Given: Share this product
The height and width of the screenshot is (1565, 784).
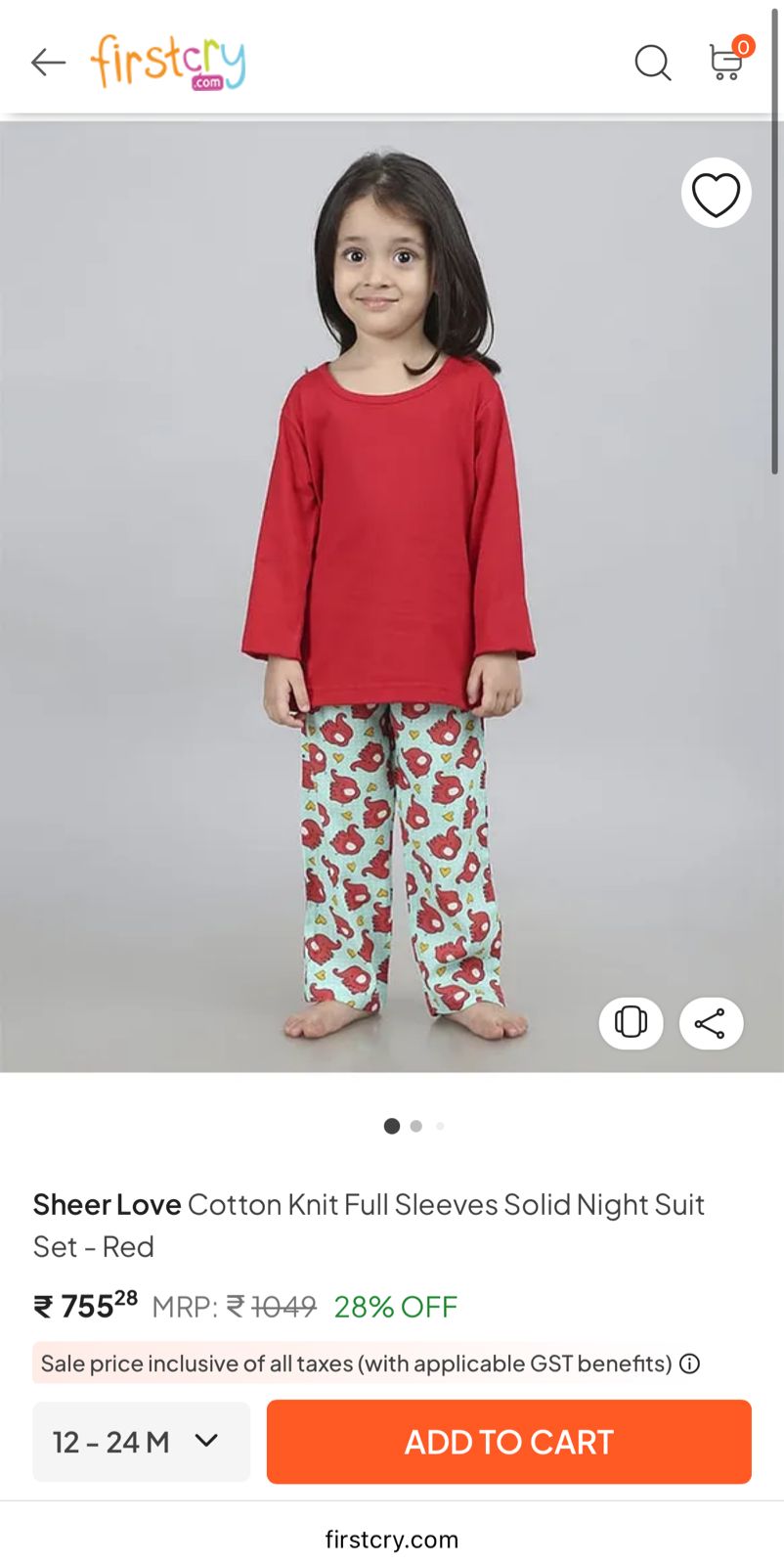Looking at the screenshot, I should pos(711,1023).
